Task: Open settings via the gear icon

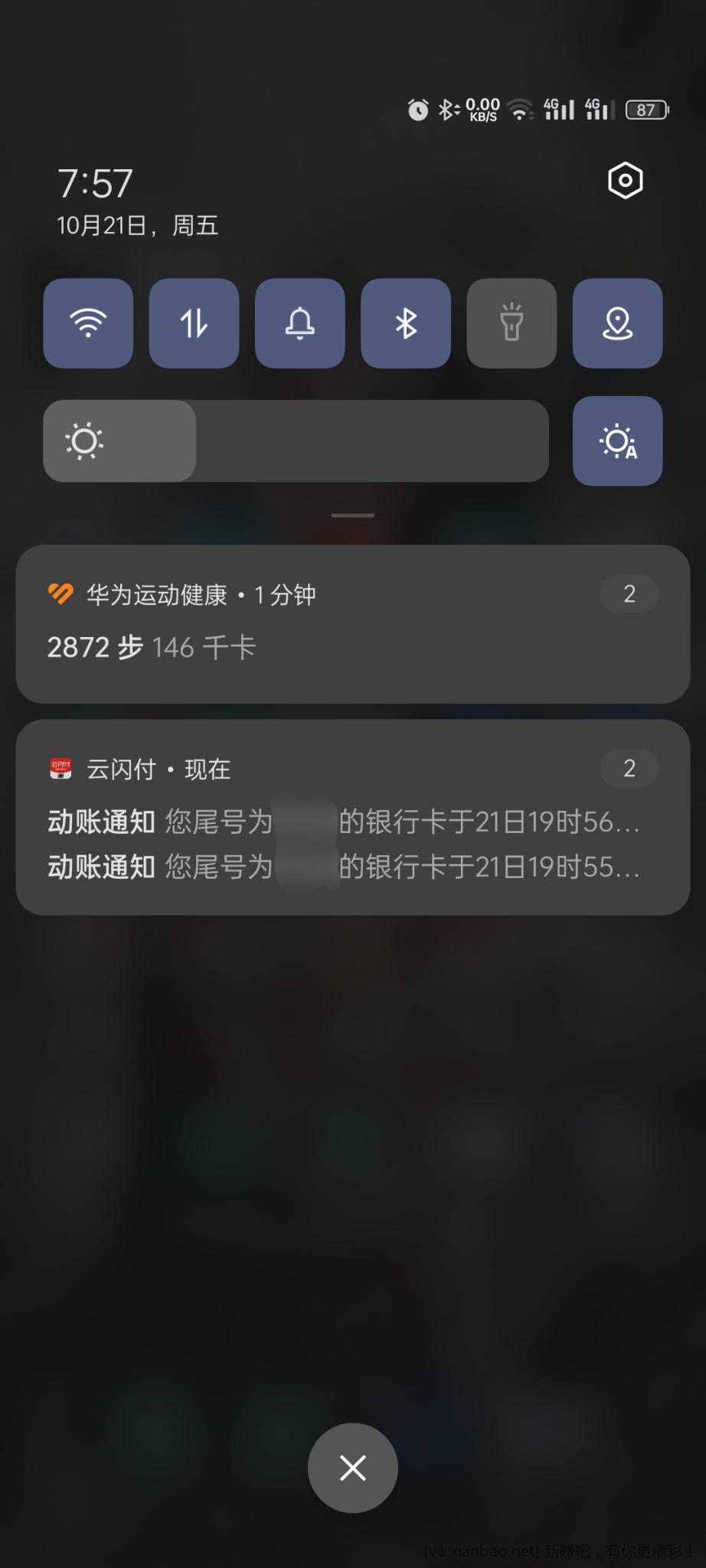Action: pos(625,181)
